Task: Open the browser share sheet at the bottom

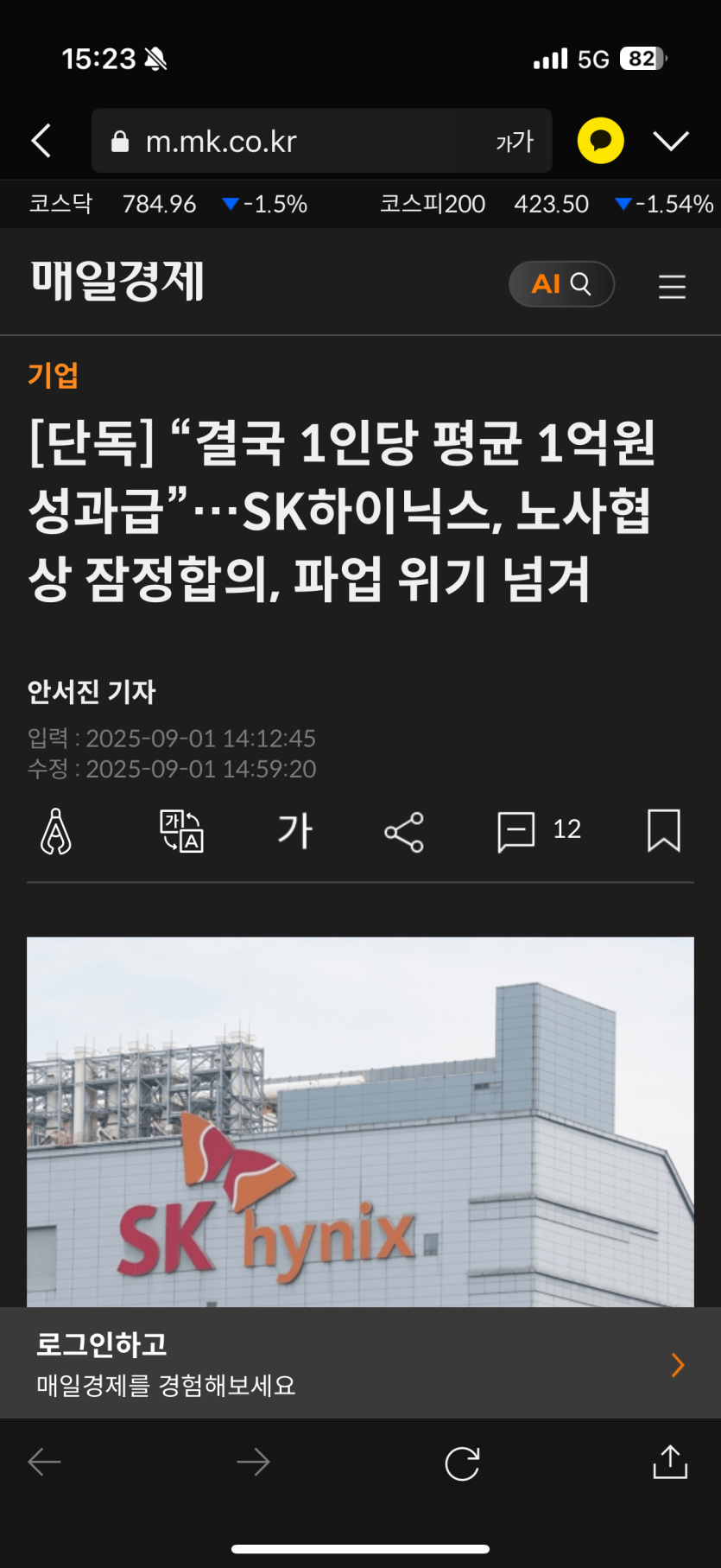Action: [x=670, y=1462]
